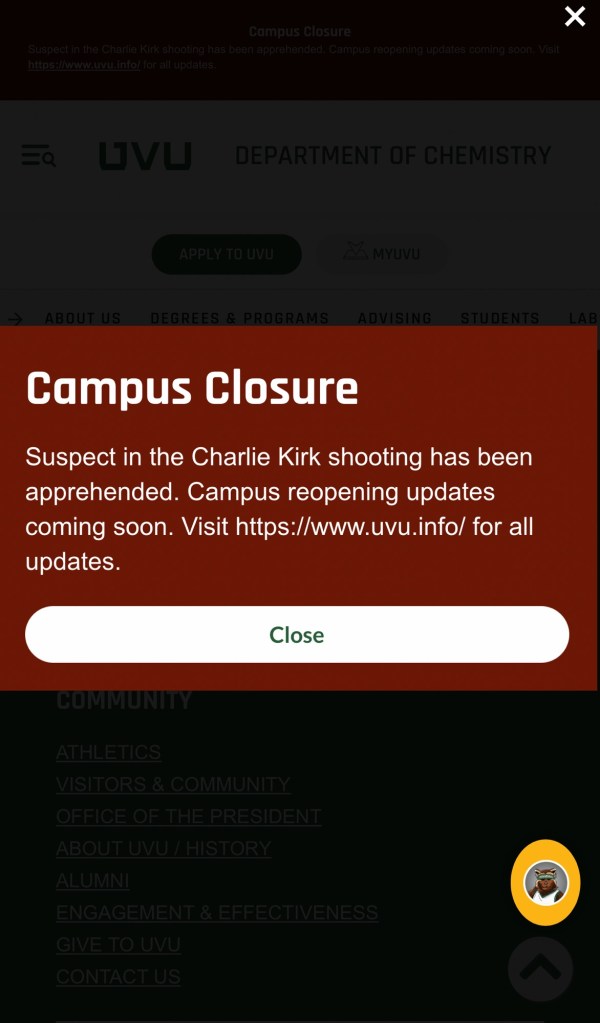Dismiss the overlay with the X icon
The width and height of the screenshot is (600, 1023).
tap(575, 17)
